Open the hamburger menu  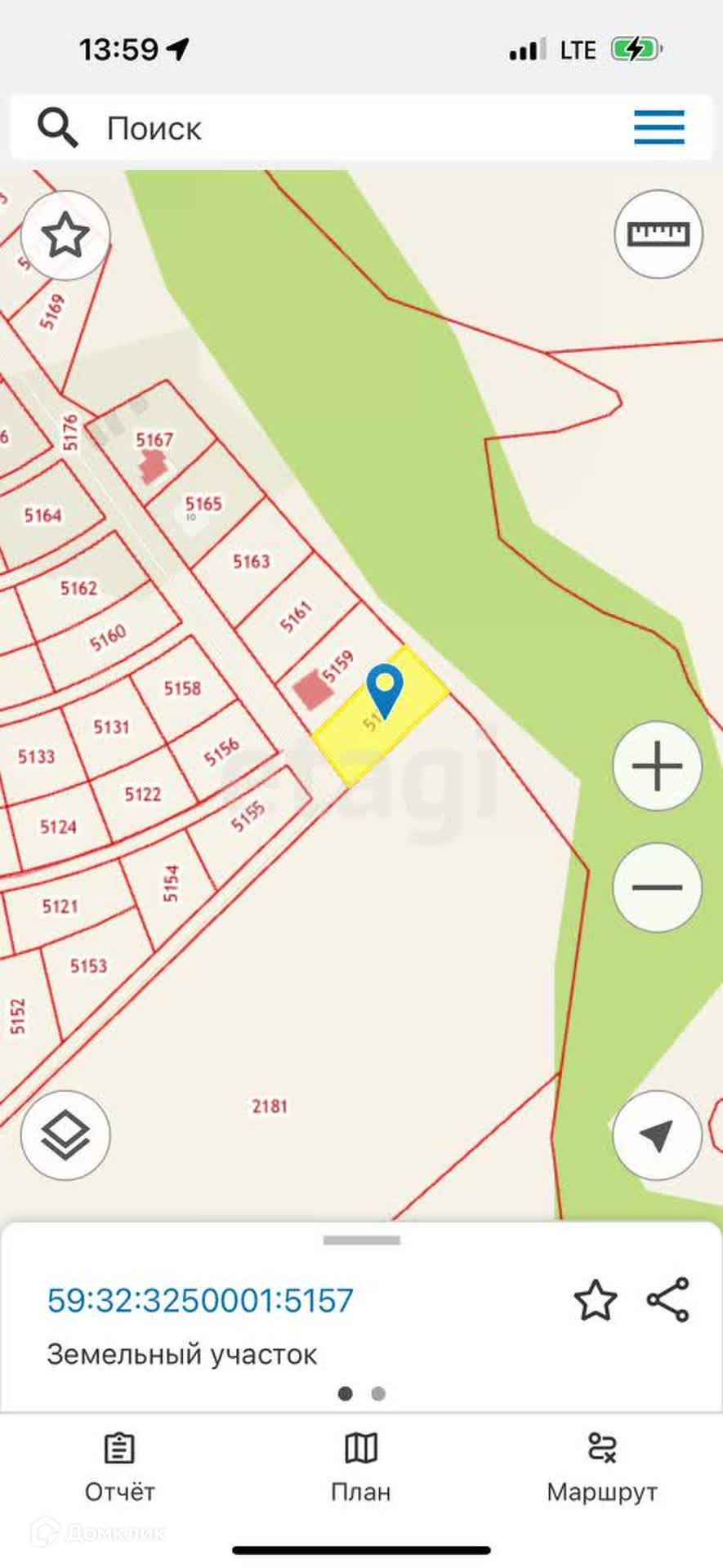pos(658,127)
